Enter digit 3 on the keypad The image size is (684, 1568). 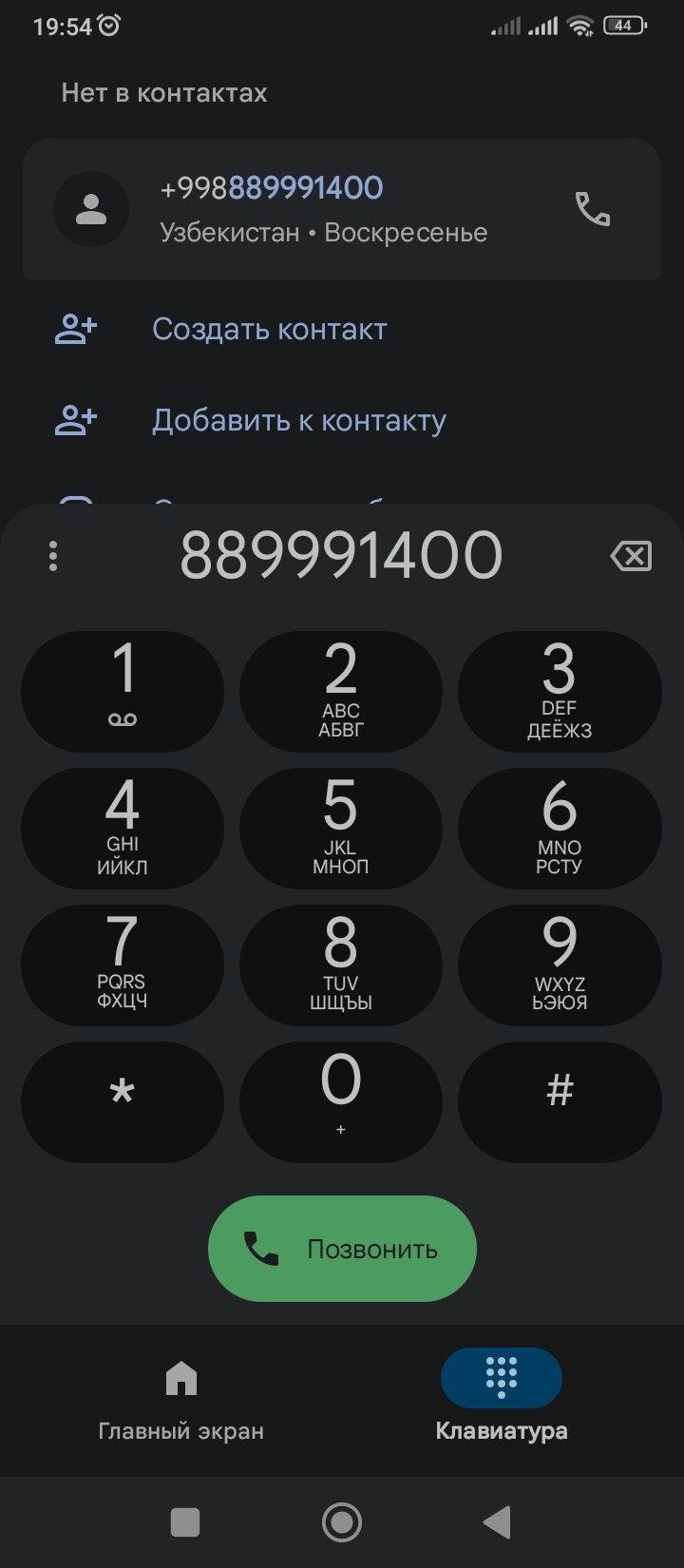tap(560, 691)
